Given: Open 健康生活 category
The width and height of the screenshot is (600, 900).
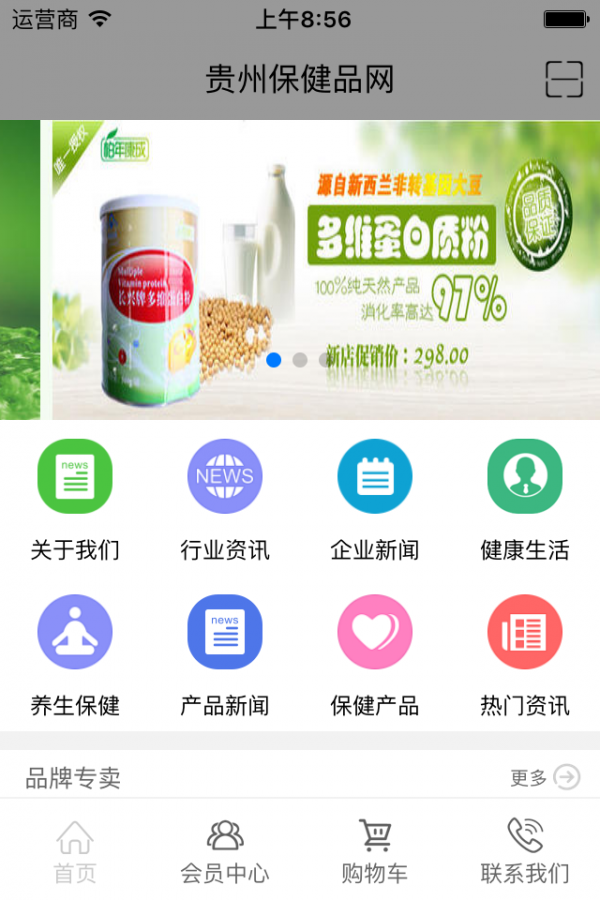Looking at the screenshot, I should click(525, 500).
